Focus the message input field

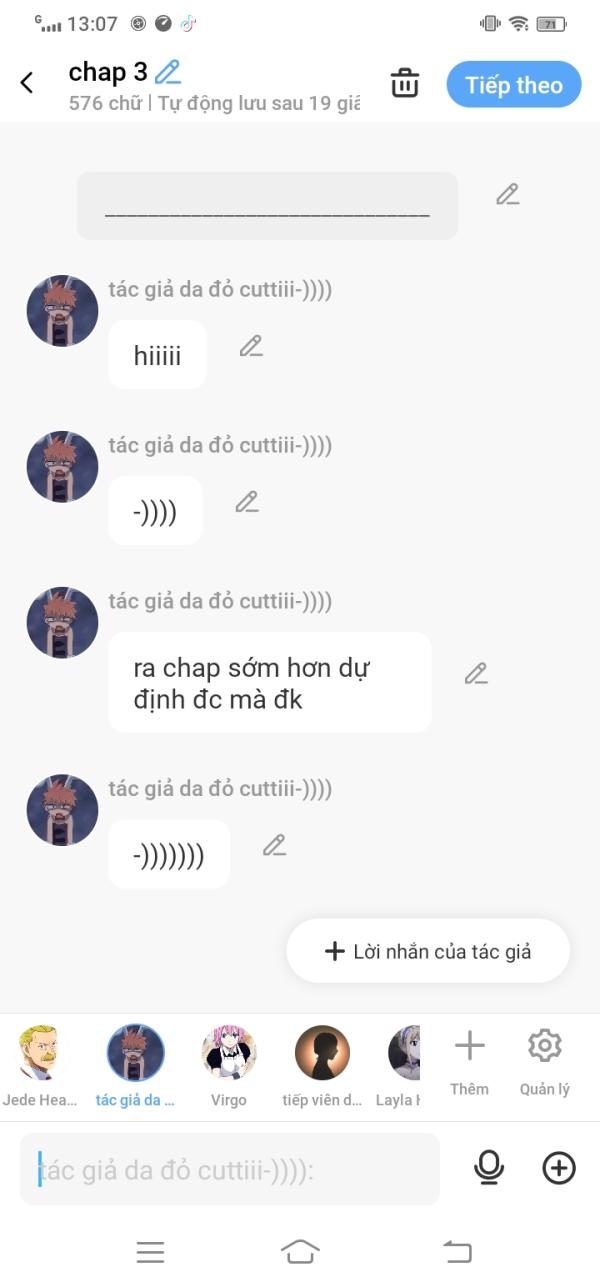(x=230, y=1169)
